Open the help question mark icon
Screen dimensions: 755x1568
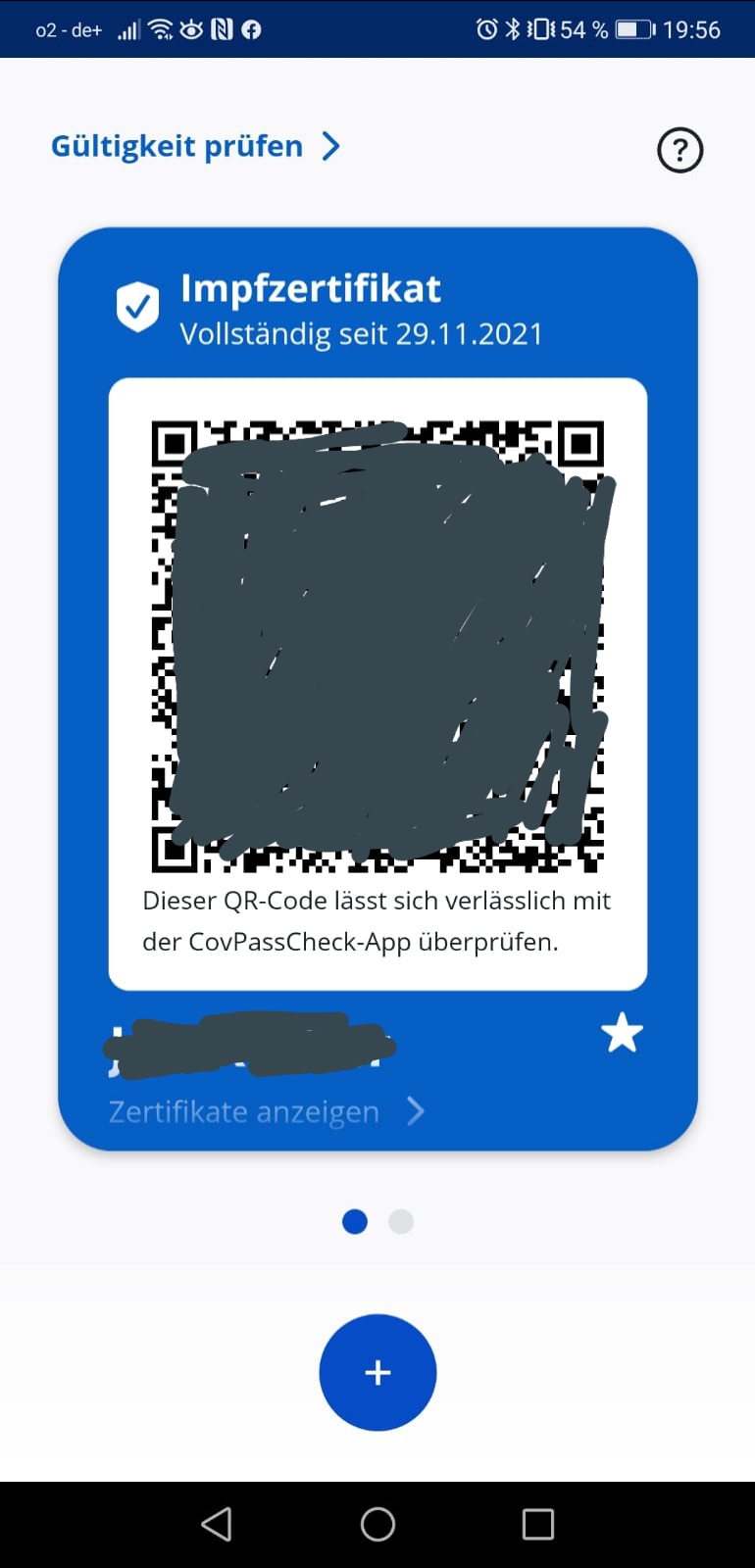tap(679, 150)
